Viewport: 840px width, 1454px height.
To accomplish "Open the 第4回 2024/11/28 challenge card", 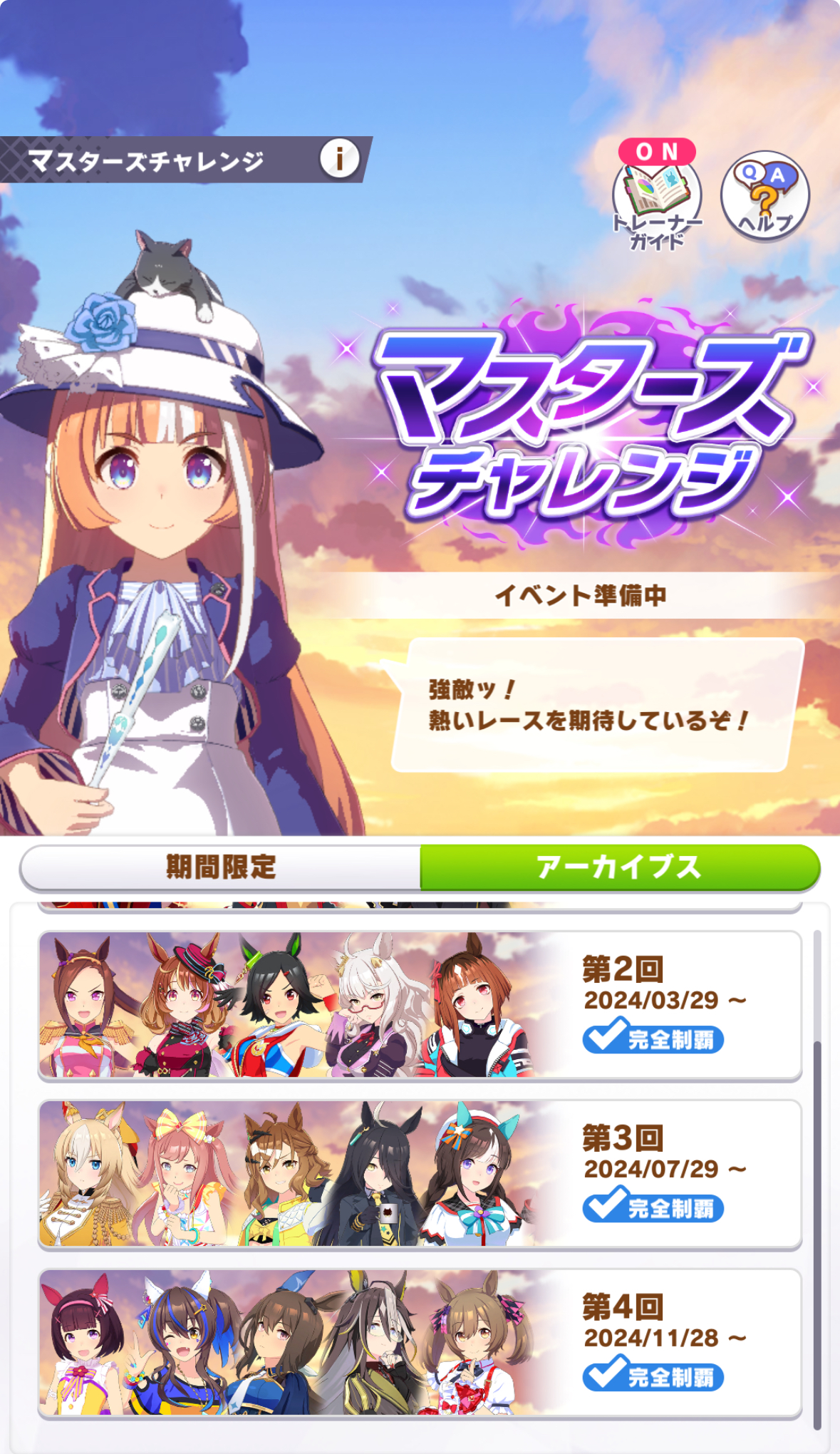I will [x=420, y=1343].
